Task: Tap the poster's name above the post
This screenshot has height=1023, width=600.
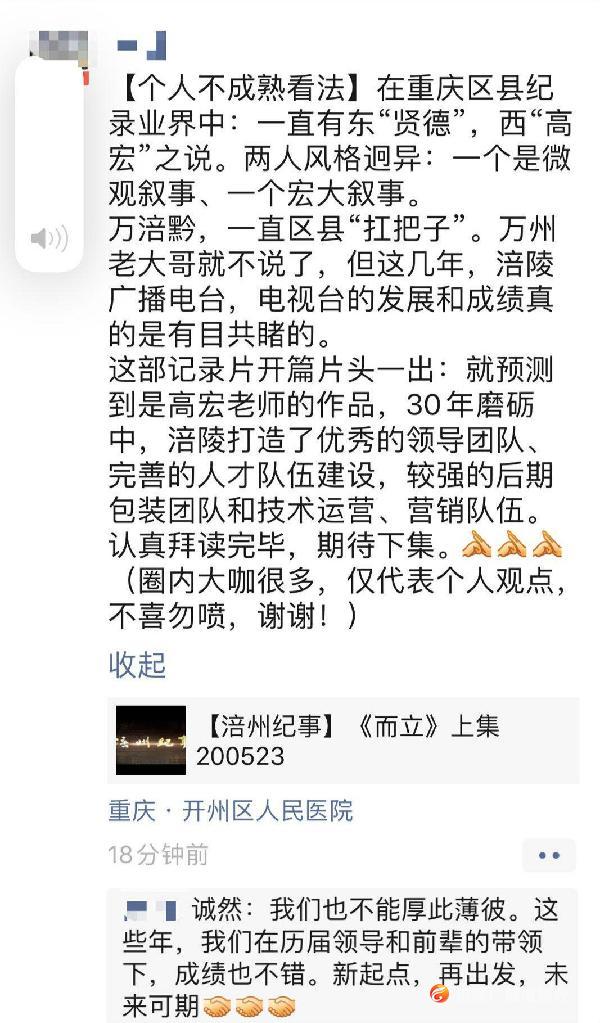Action: [141, 45]
